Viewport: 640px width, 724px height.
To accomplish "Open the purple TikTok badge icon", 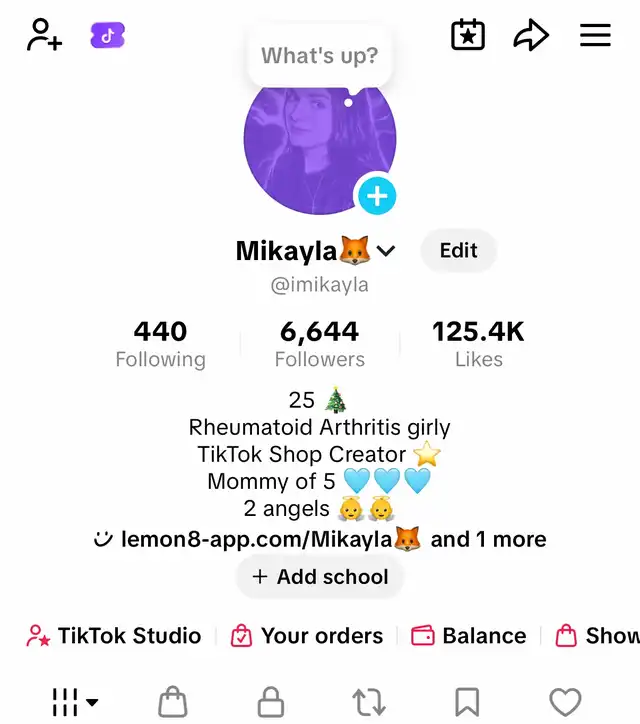I will [107, 36].
